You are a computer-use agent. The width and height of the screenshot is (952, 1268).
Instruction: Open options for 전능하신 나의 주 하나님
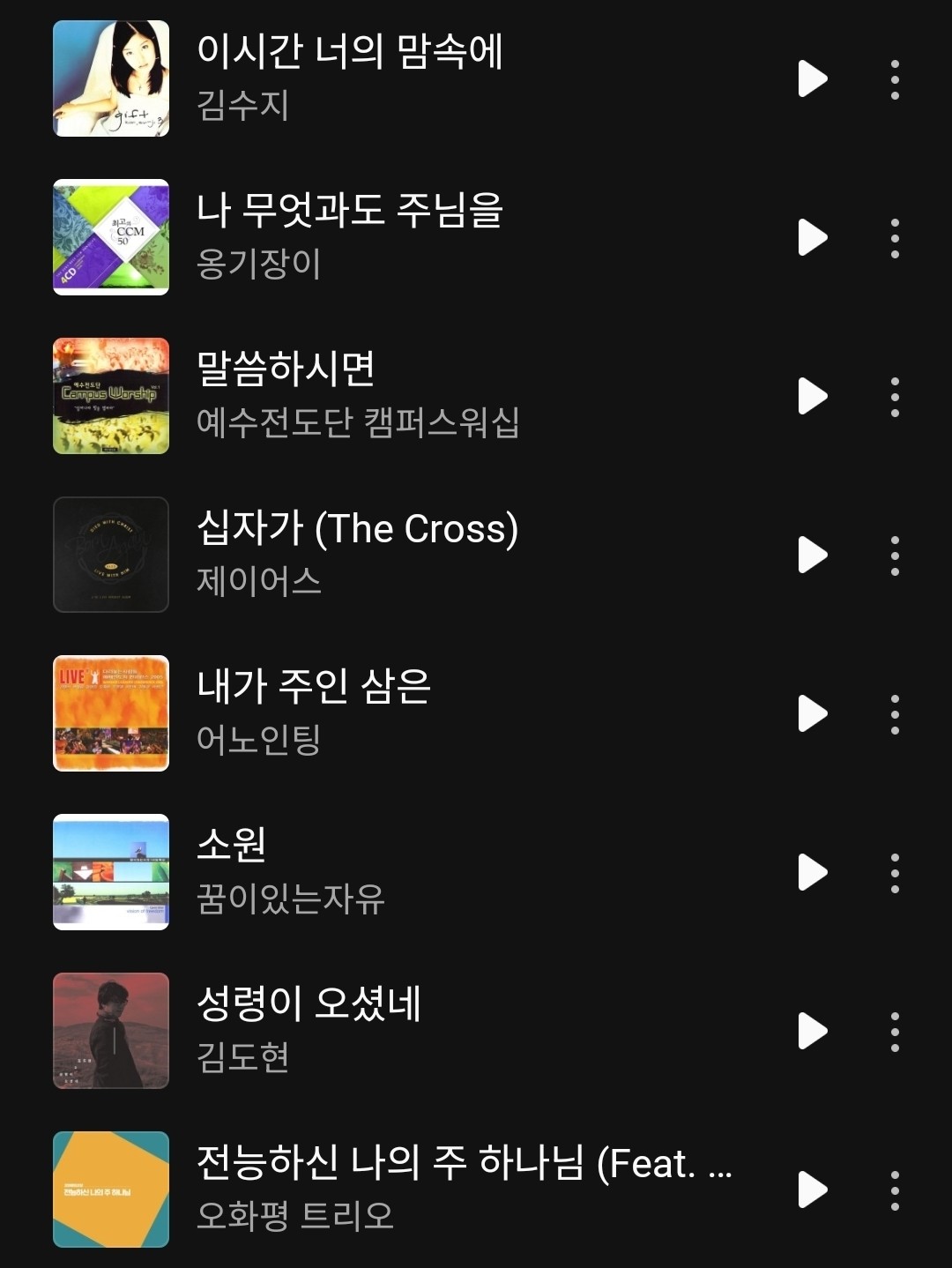(x=895, y=1190)
